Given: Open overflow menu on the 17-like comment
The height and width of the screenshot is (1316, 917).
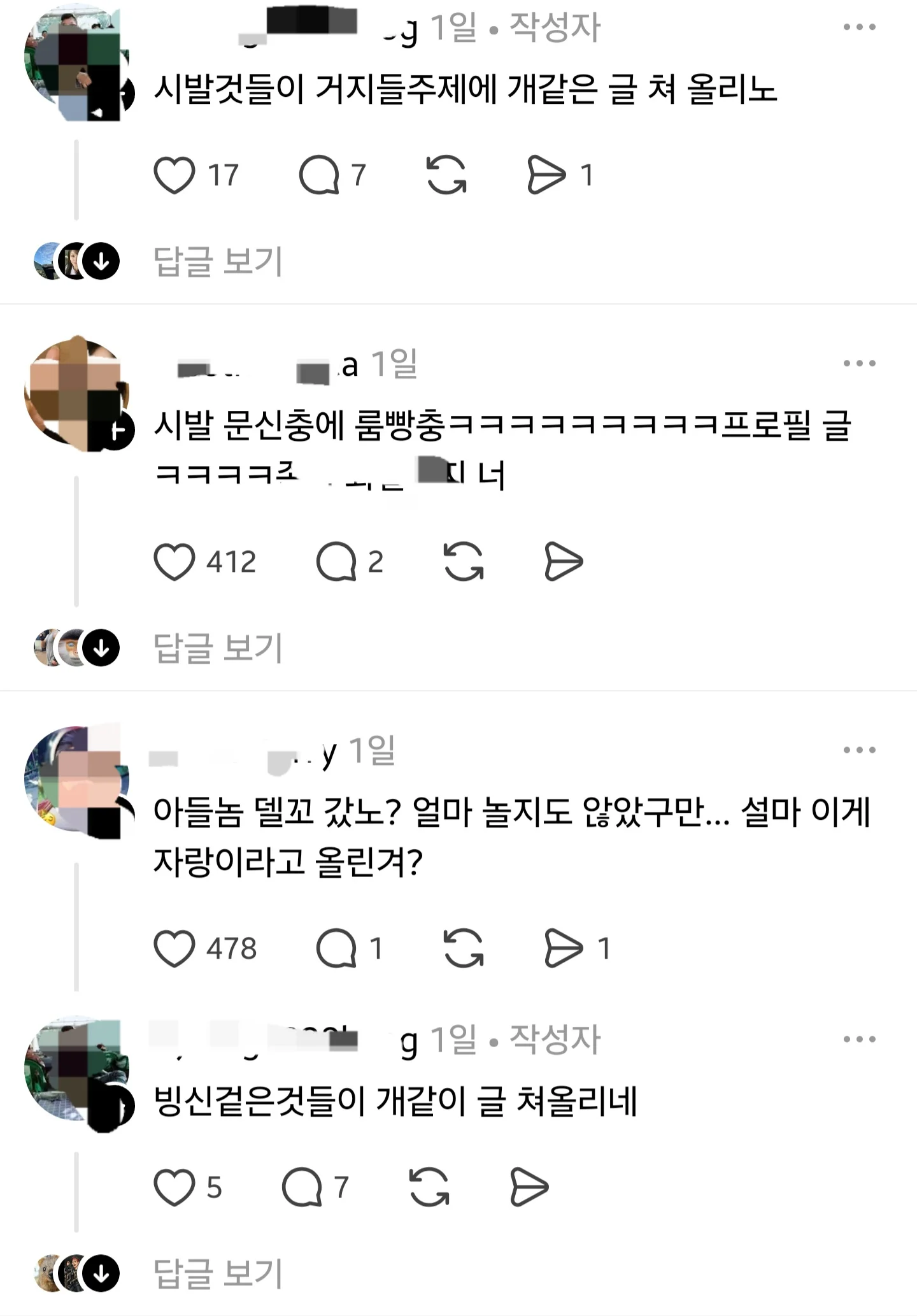Looking at the screenshot, I should coord(859,27).
